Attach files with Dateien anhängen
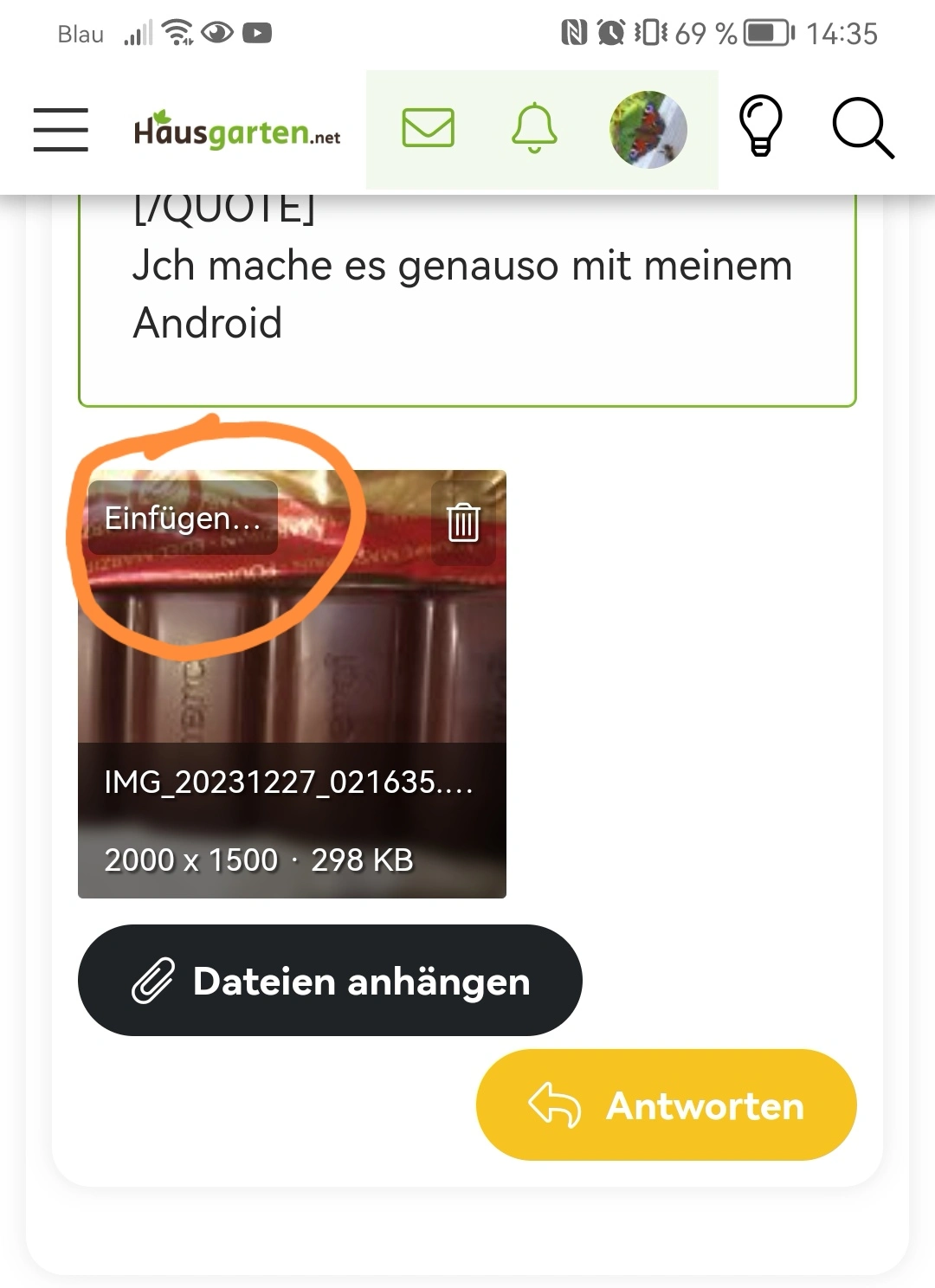The height and width of the screenshot is (1288, 935). [x=329, y=980]
